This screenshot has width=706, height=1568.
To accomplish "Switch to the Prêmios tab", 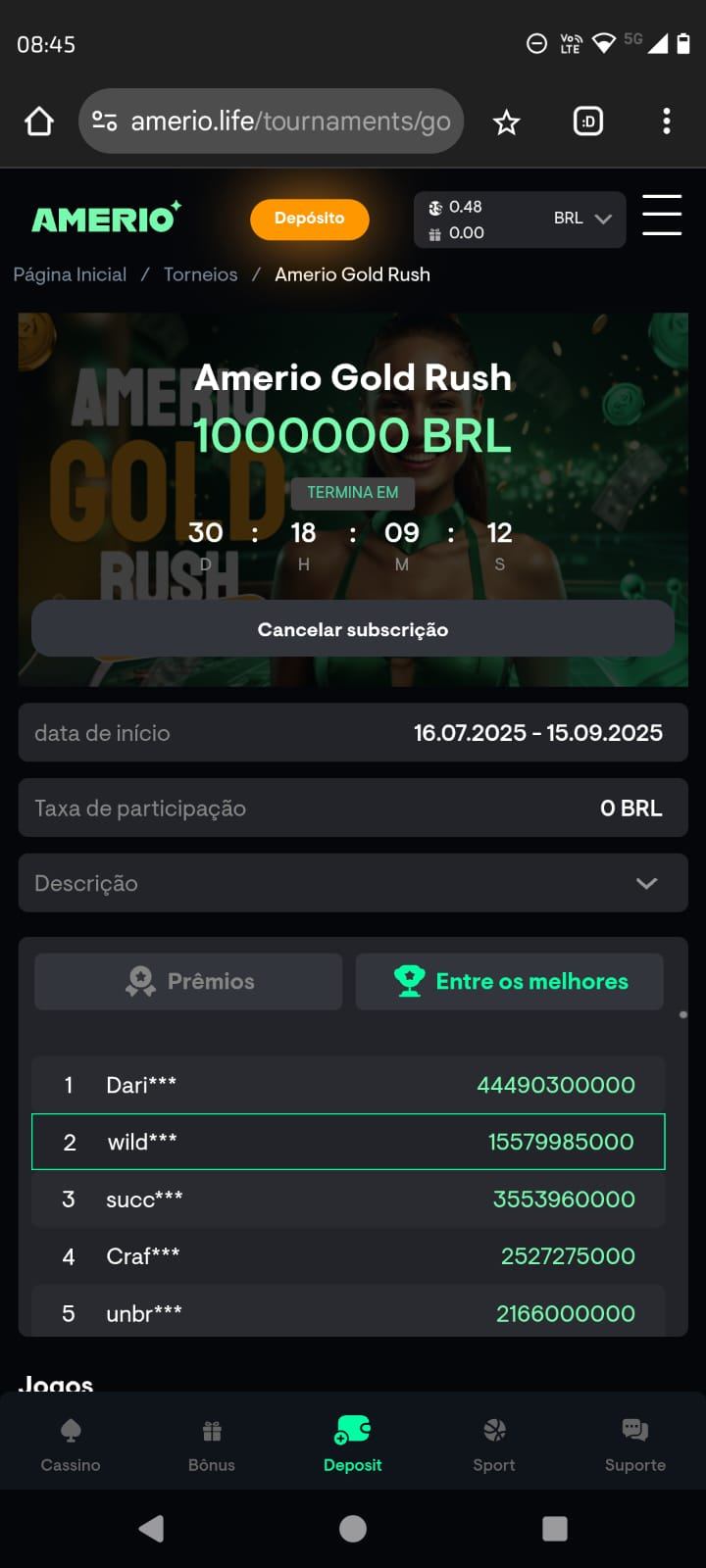I will (x=188, y=981).
